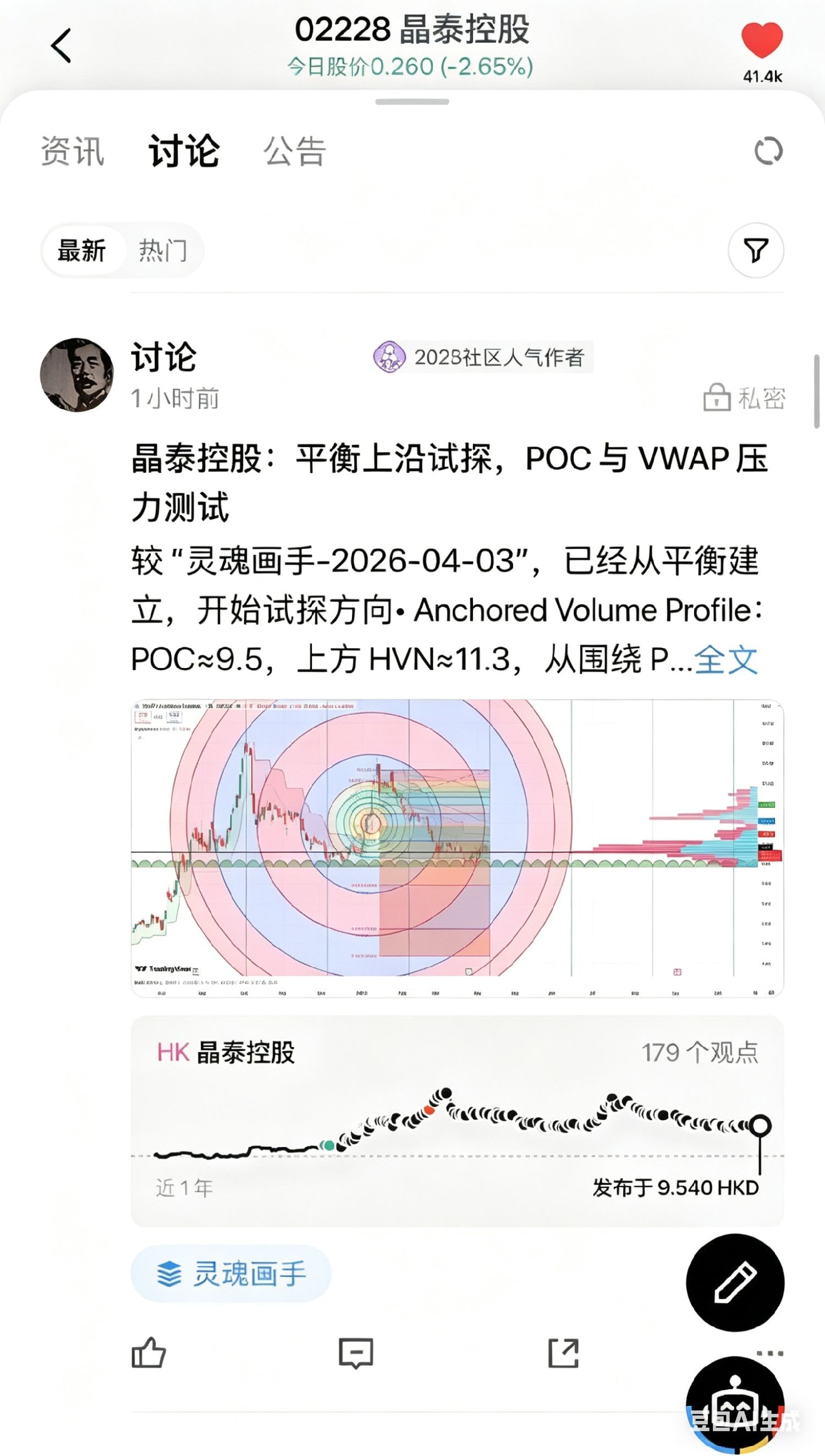The image size is (825, 1456).
Task: Go back using the top-left arrow
Action: pos(61,45)
